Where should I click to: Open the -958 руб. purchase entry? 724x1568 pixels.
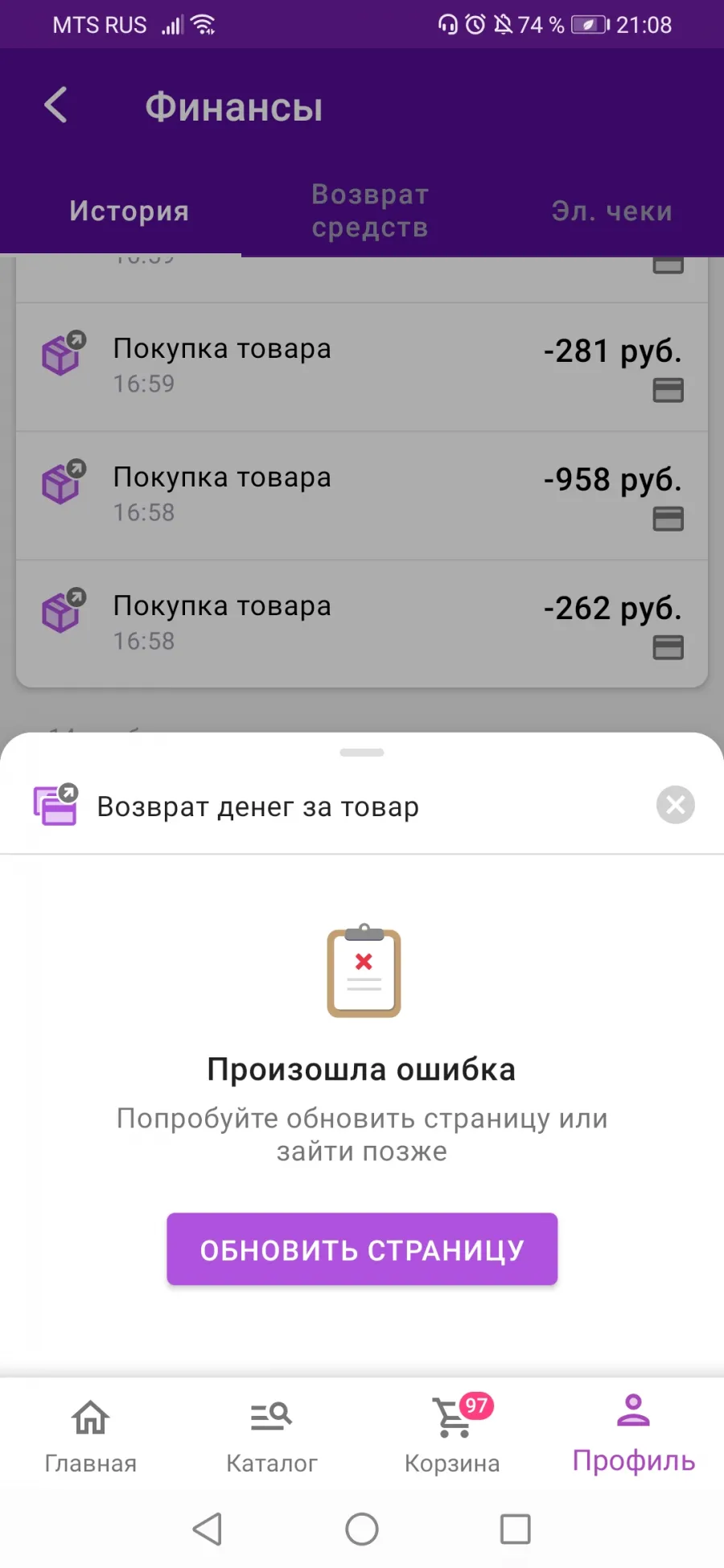(362, 495)
